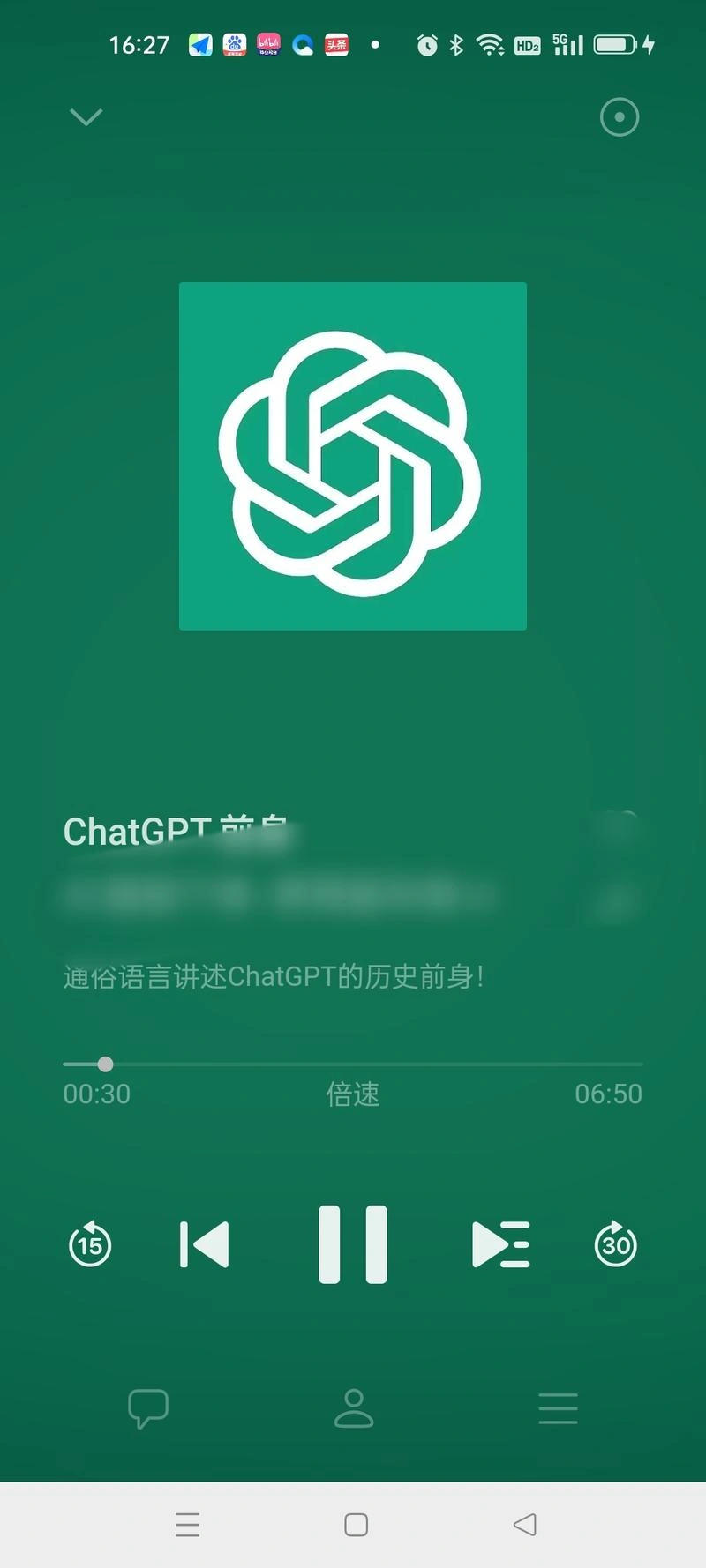Open the playlist menu icon
The height and width of the screenshot is (1568, 706).
(559, 1408)
